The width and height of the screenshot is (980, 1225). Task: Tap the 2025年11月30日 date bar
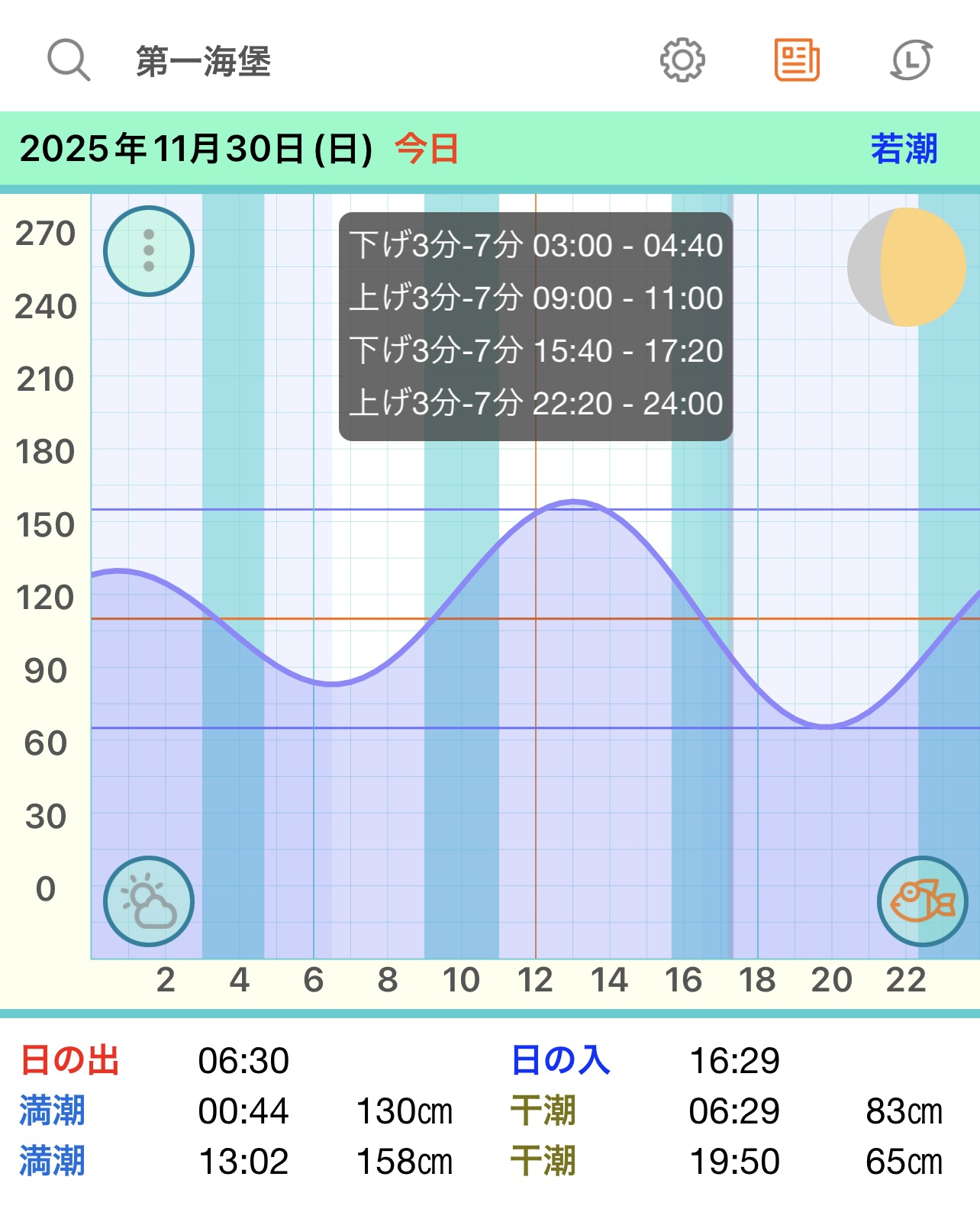pos(196,149)
